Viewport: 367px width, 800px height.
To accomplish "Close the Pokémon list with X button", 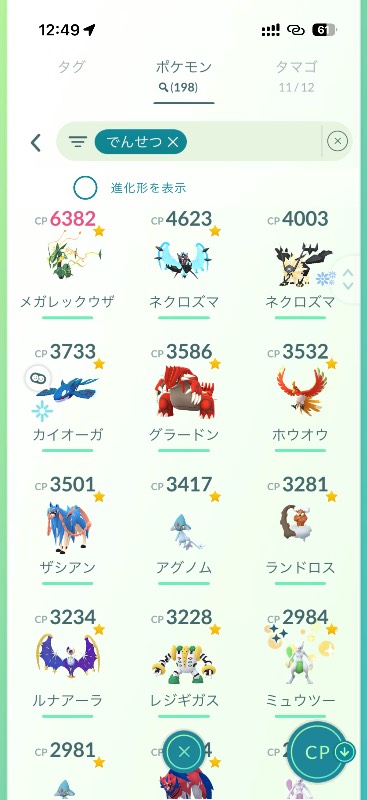I will (x=185, y=752).
